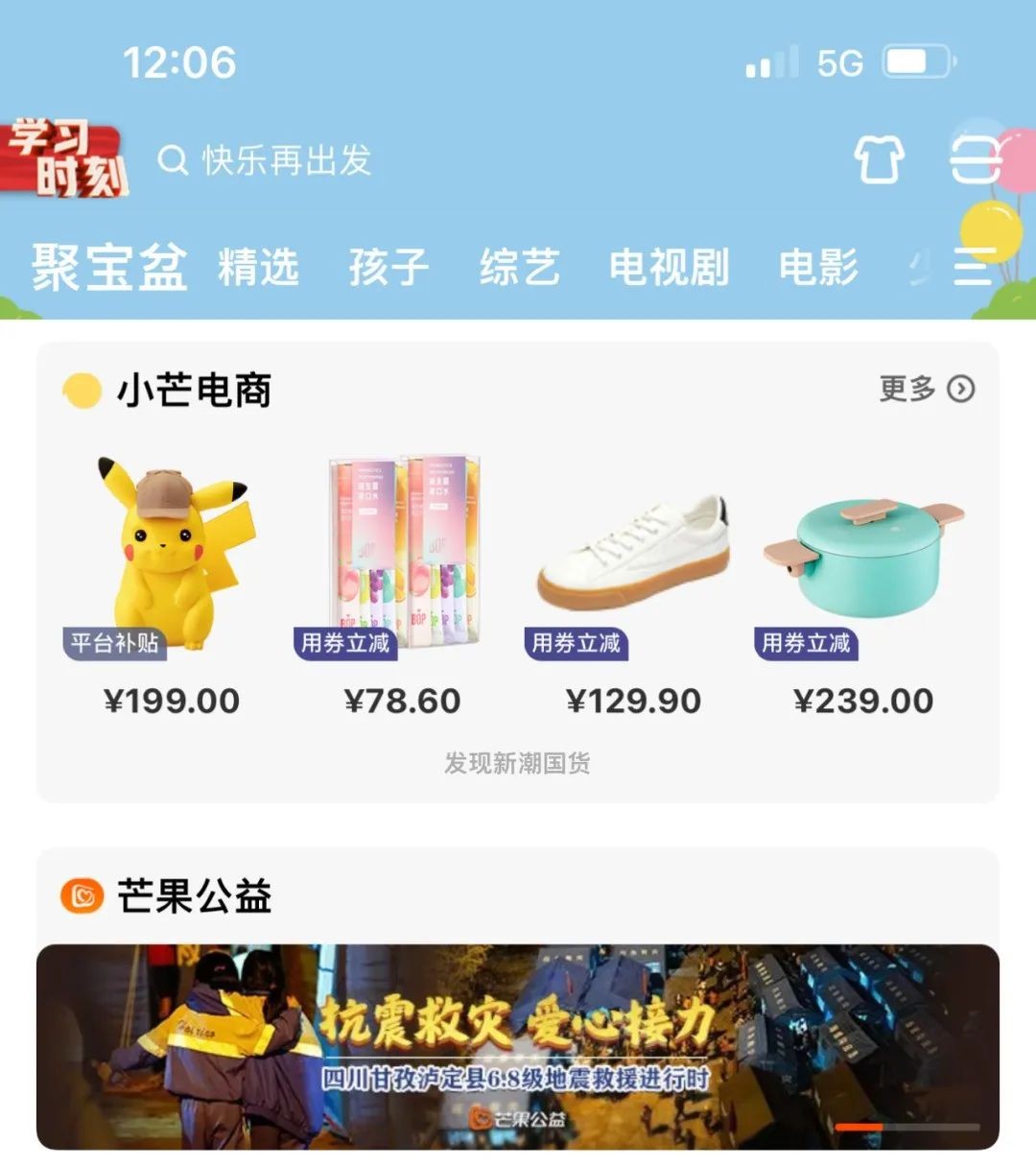
Task: Tap 更多 in the 小芒电商 section
Action: pyautogui.click(x=926, y=389)
